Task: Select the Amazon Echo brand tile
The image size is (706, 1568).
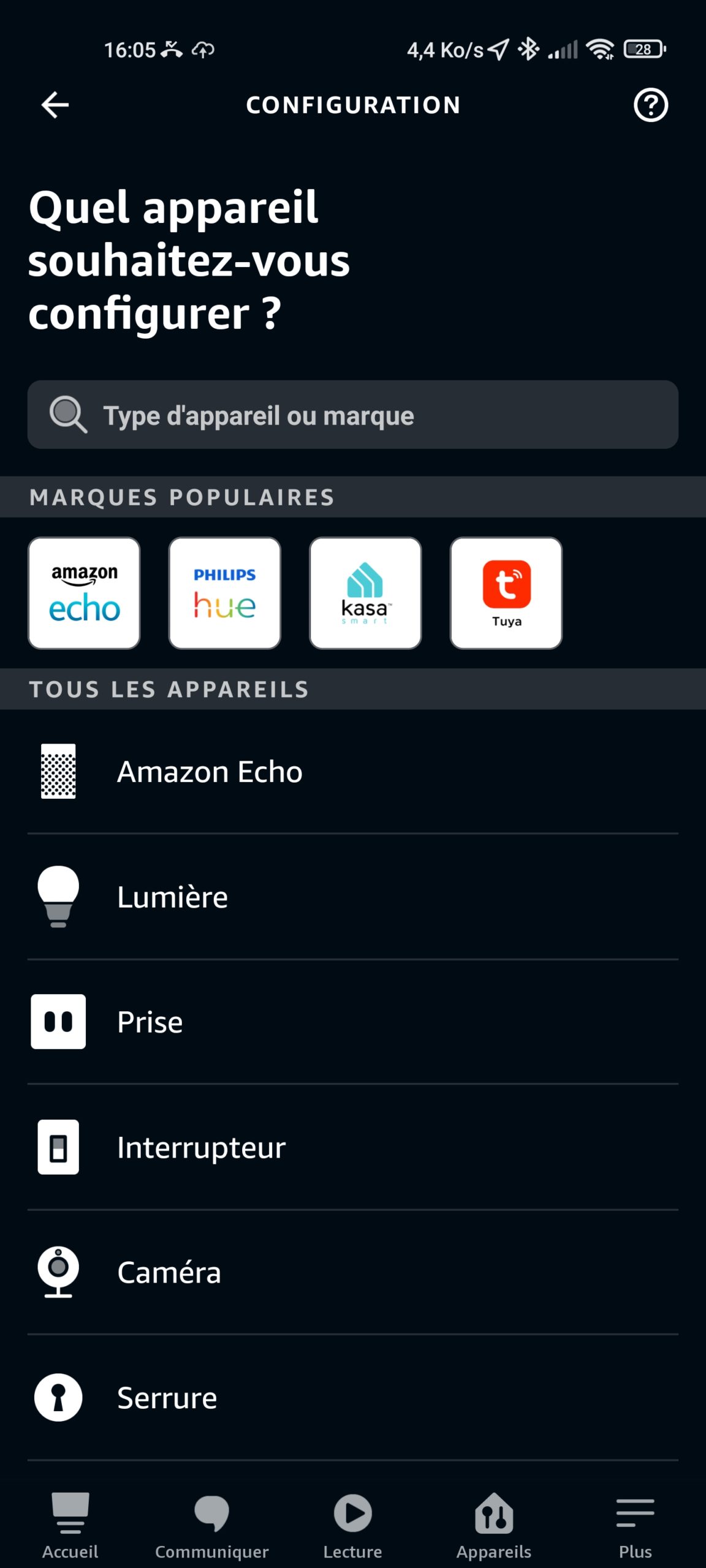Action: click(x=84, y=593)
